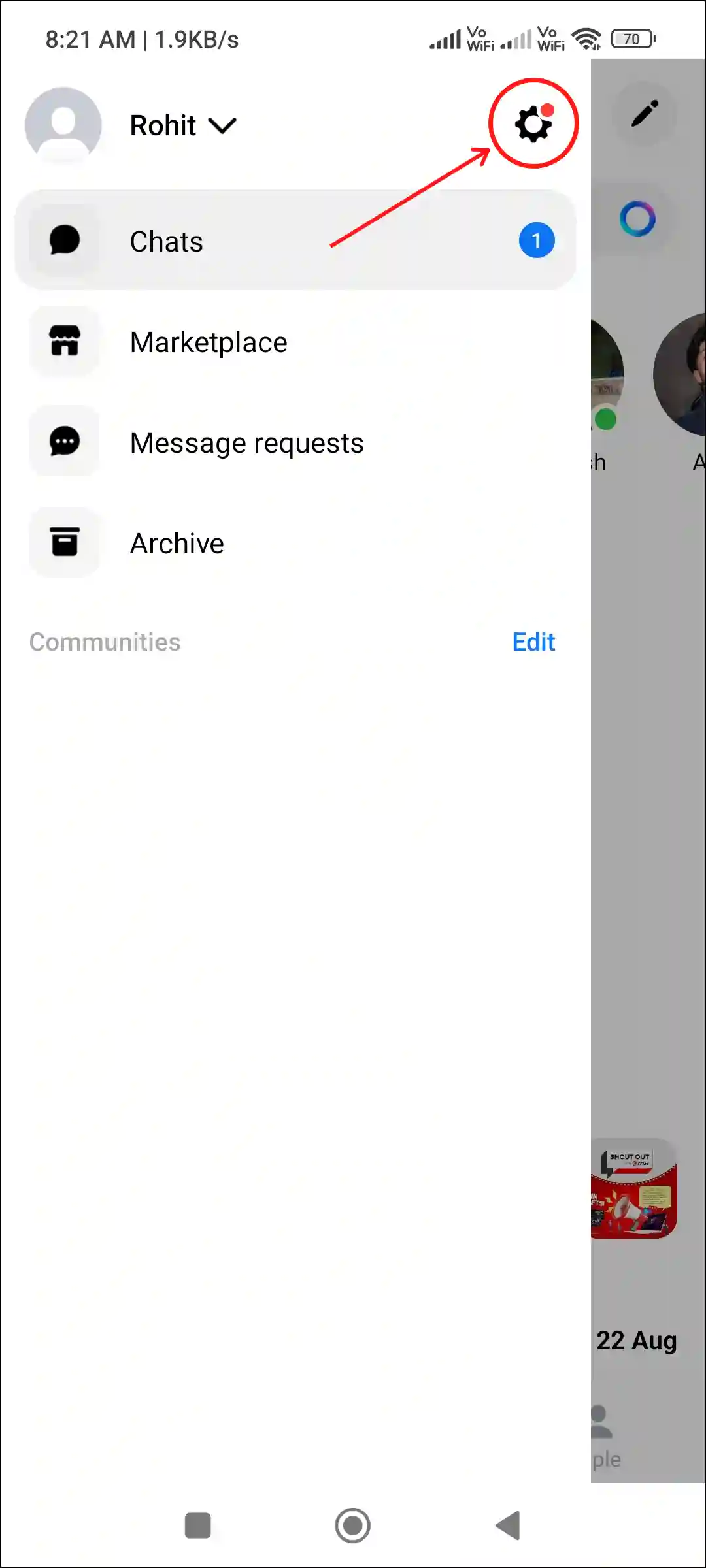706x1568 pixels.
Task: Start a new message with the pencil icon
Action: 646,112
